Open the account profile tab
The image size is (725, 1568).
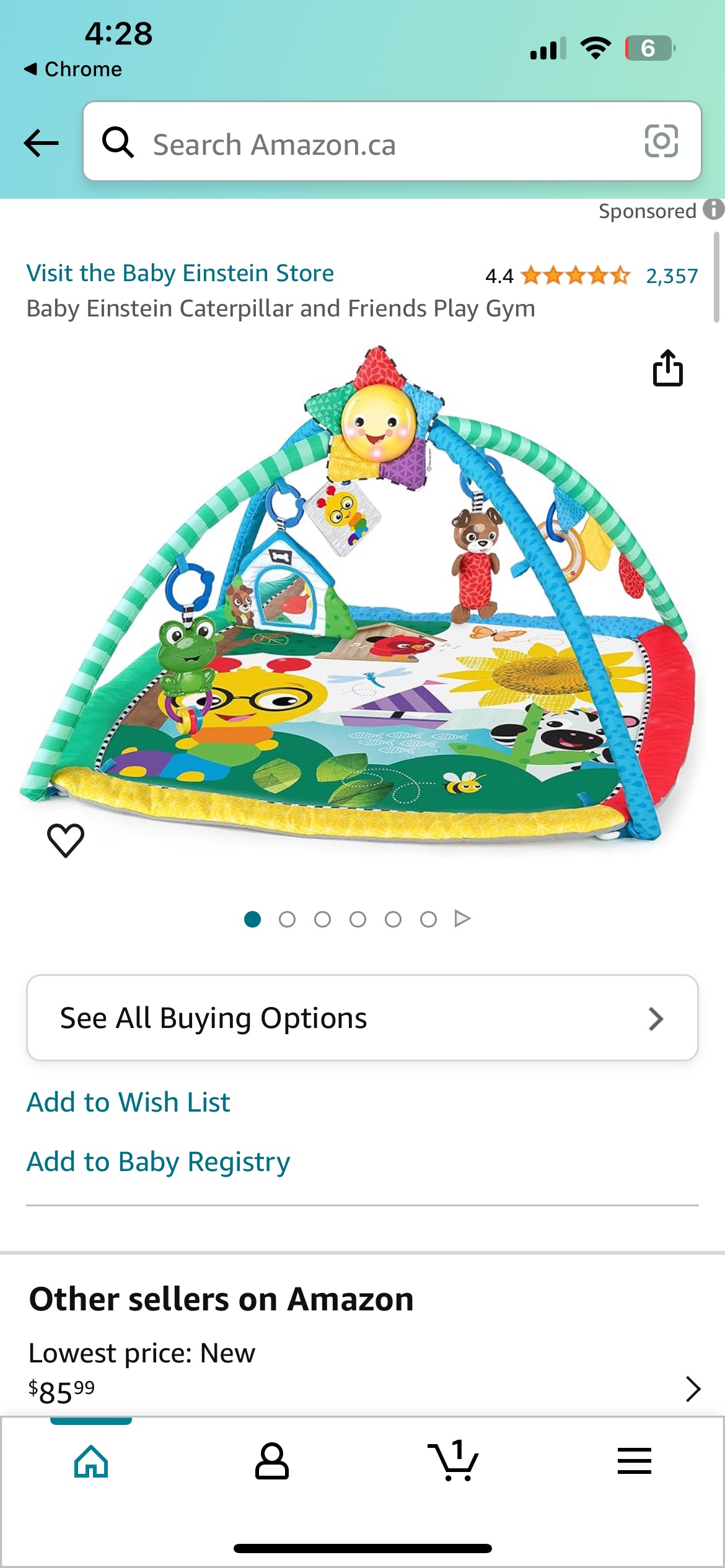tap(272, 1461)
